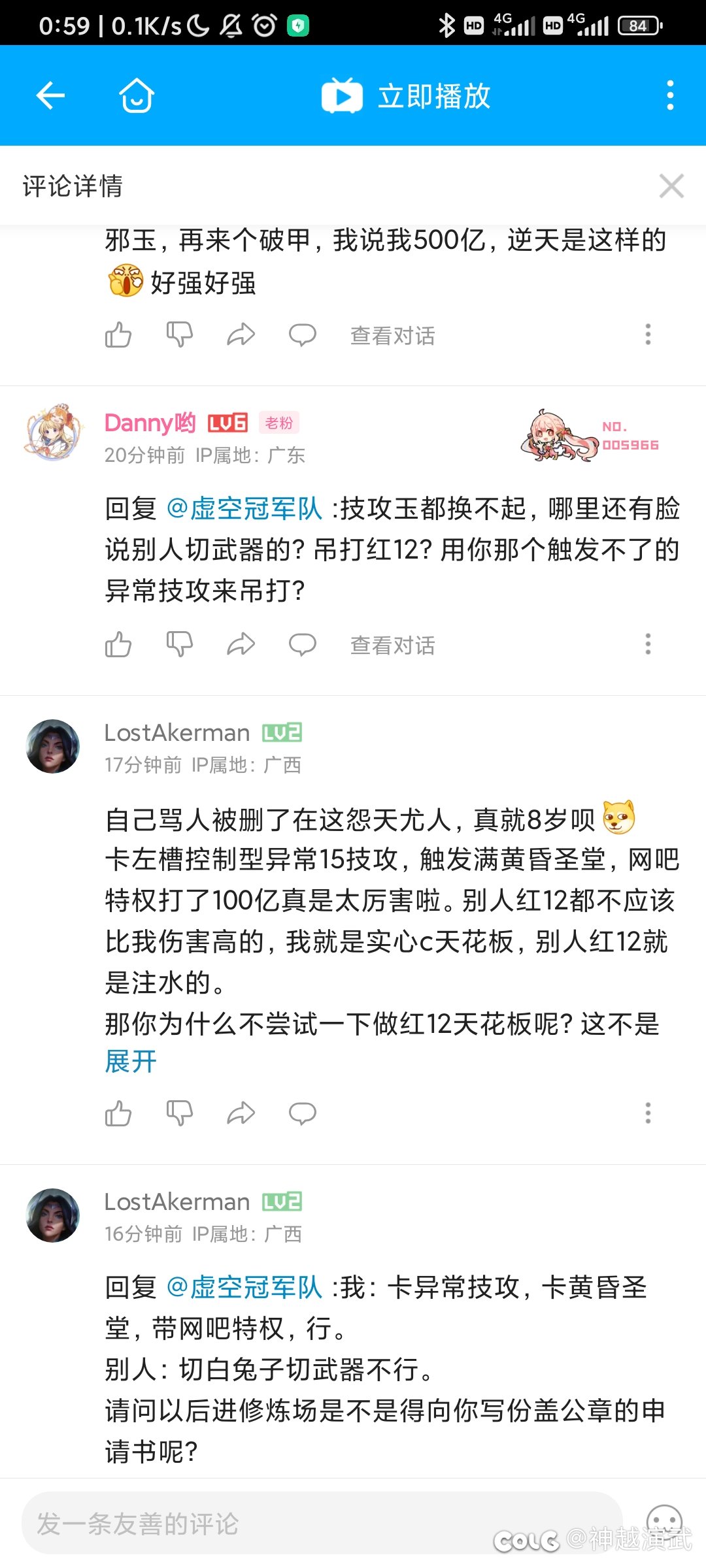This screenshot has width=706, height=1568.
Task: Tap the 发一条友善的评论 input field
Action: (x=322, y=1524)
